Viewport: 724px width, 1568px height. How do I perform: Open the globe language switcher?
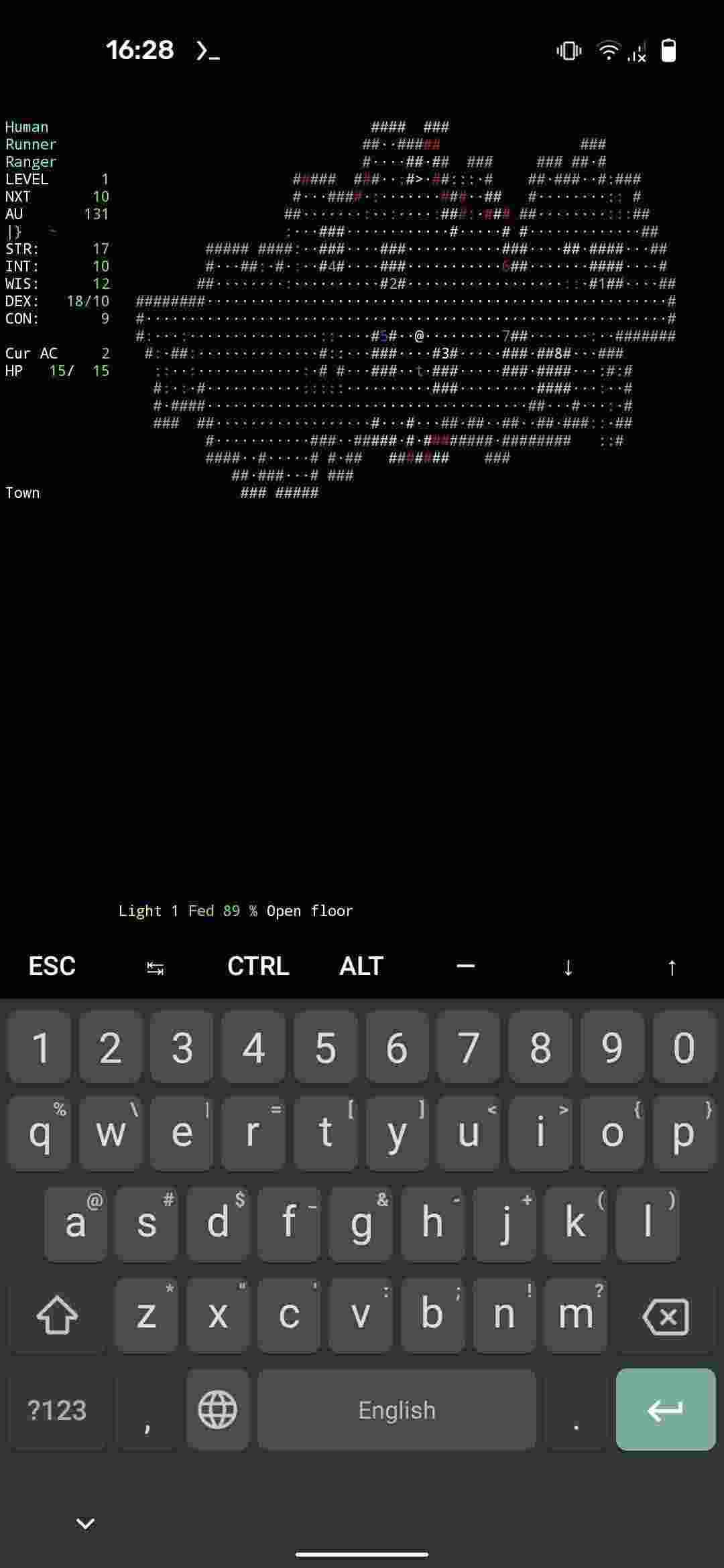point(218,1410)
